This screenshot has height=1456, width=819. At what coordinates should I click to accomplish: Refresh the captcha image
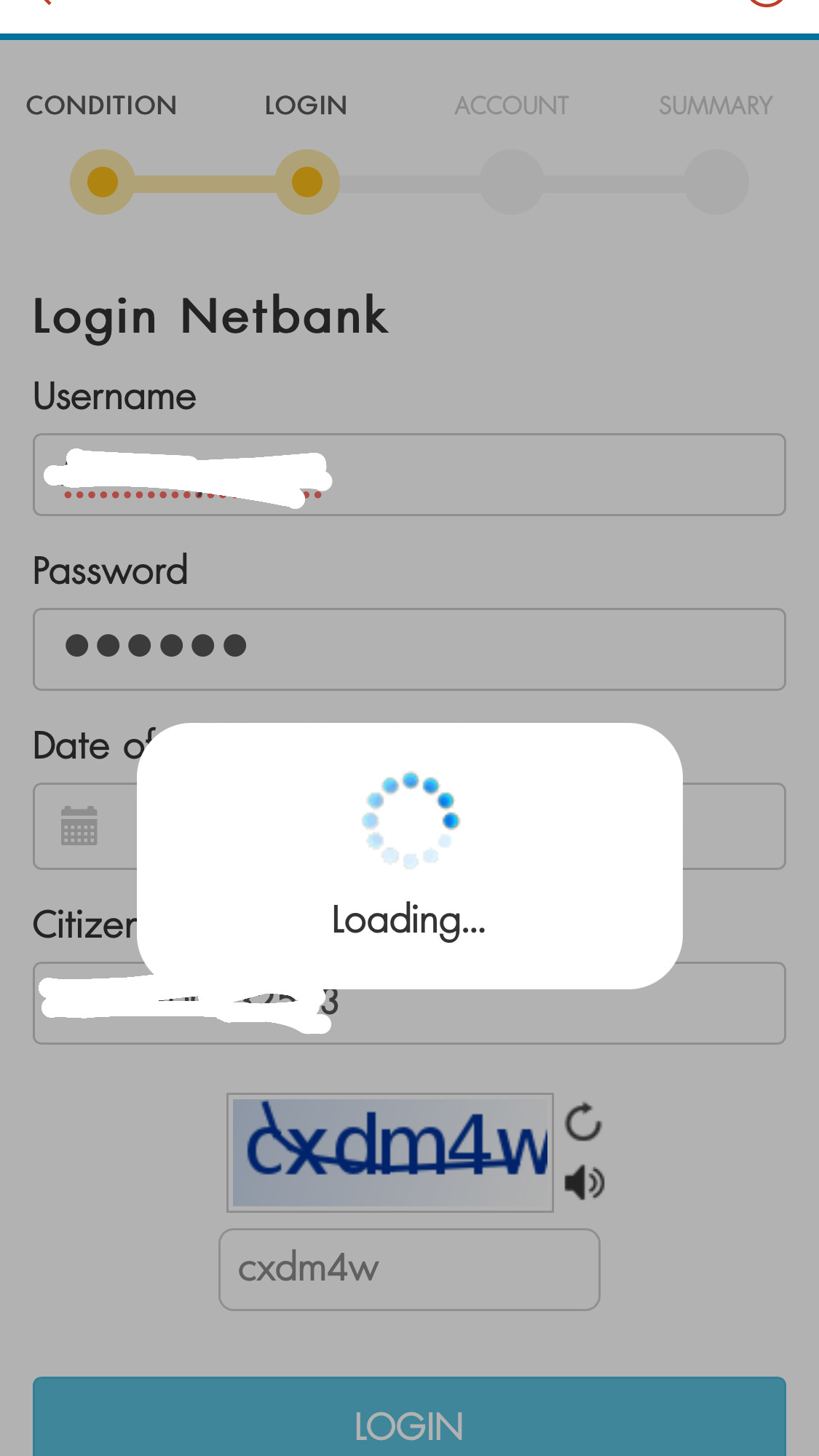pos(584,1122)
